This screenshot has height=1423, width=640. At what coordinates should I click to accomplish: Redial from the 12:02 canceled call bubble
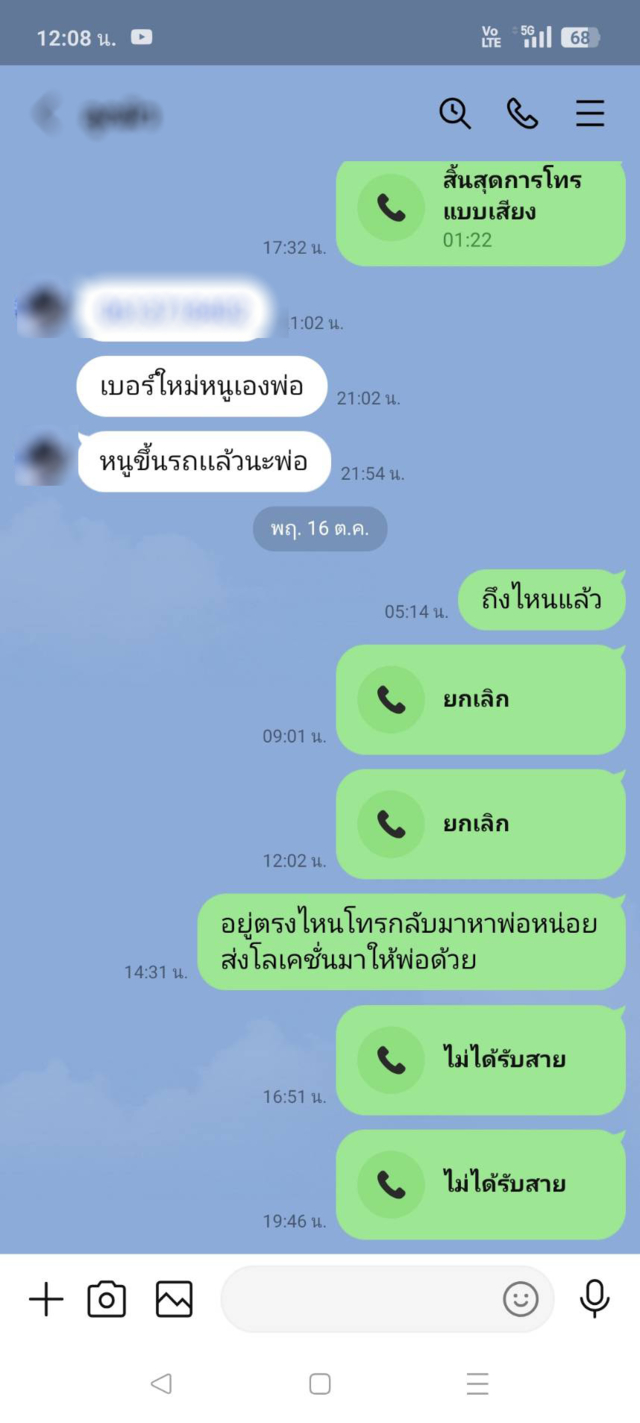coord(481,823)
